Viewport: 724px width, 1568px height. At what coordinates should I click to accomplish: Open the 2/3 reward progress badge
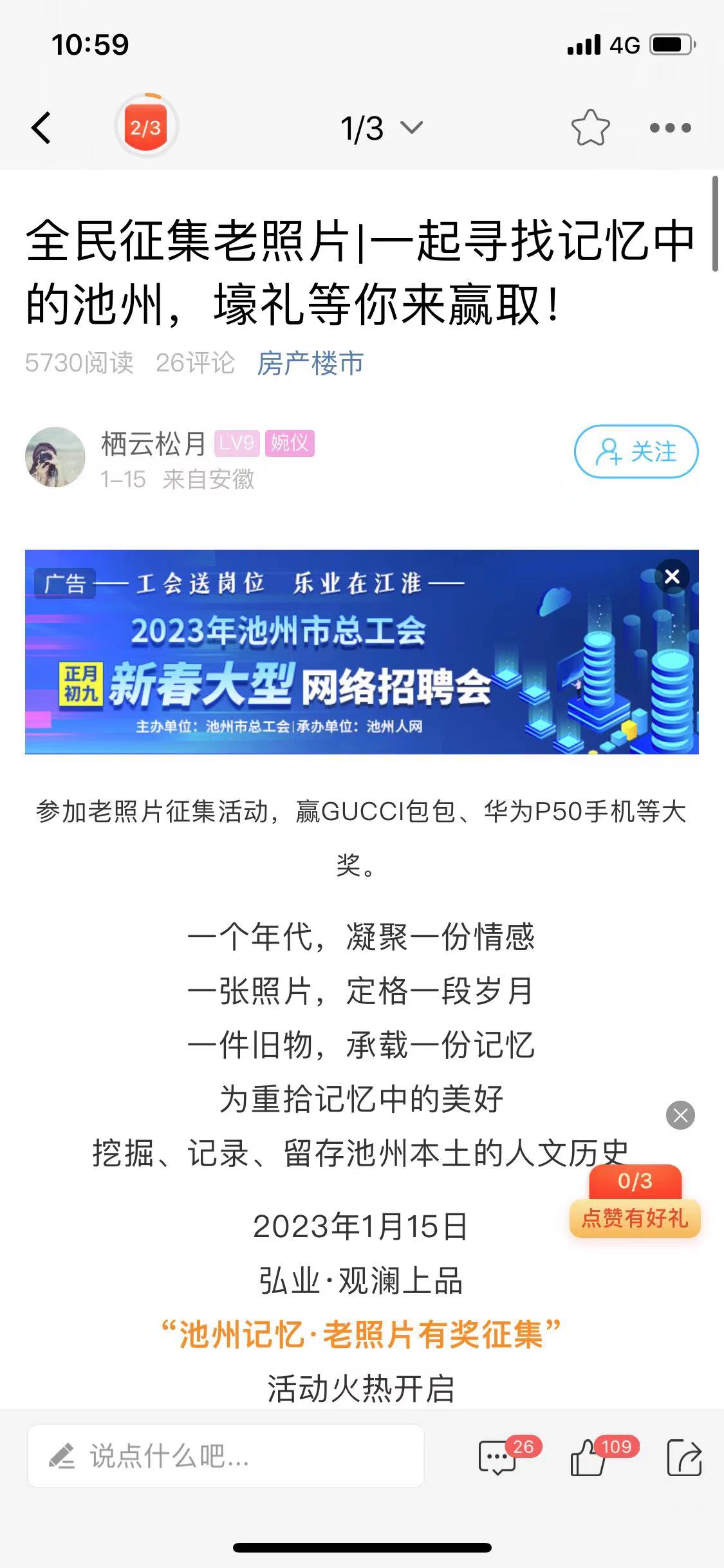pyautogui.click(x=146, y=126)
